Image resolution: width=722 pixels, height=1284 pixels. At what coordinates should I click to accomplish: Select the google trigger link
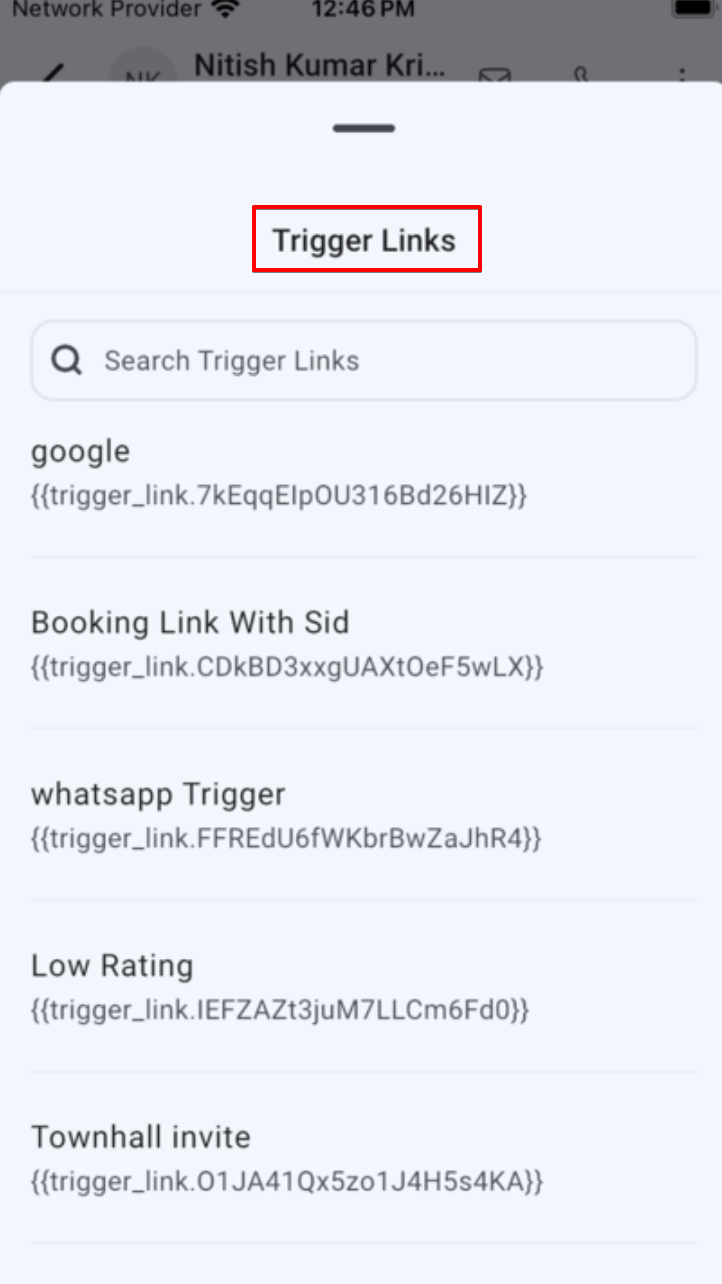[280, 472]
